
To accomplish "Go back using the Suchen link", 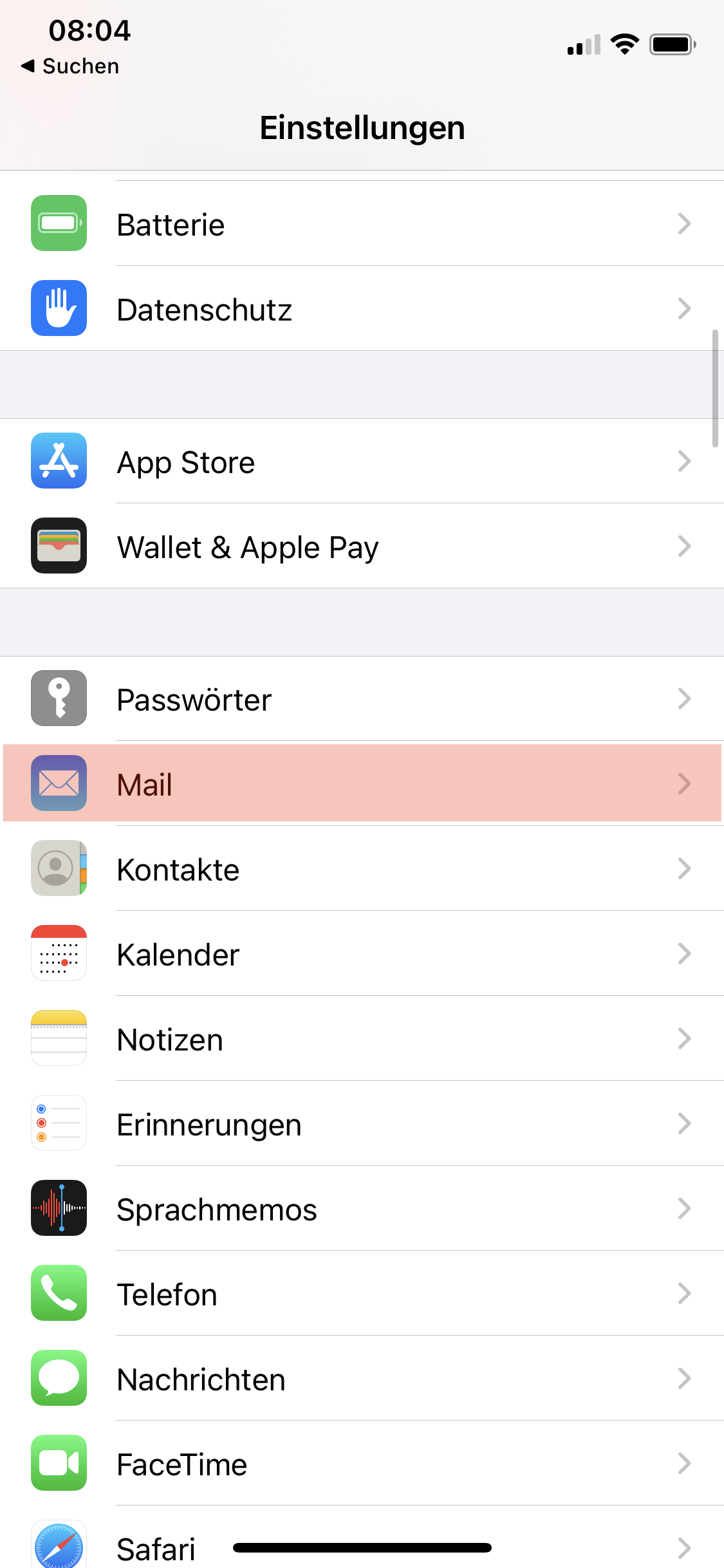I will (71, 65).
